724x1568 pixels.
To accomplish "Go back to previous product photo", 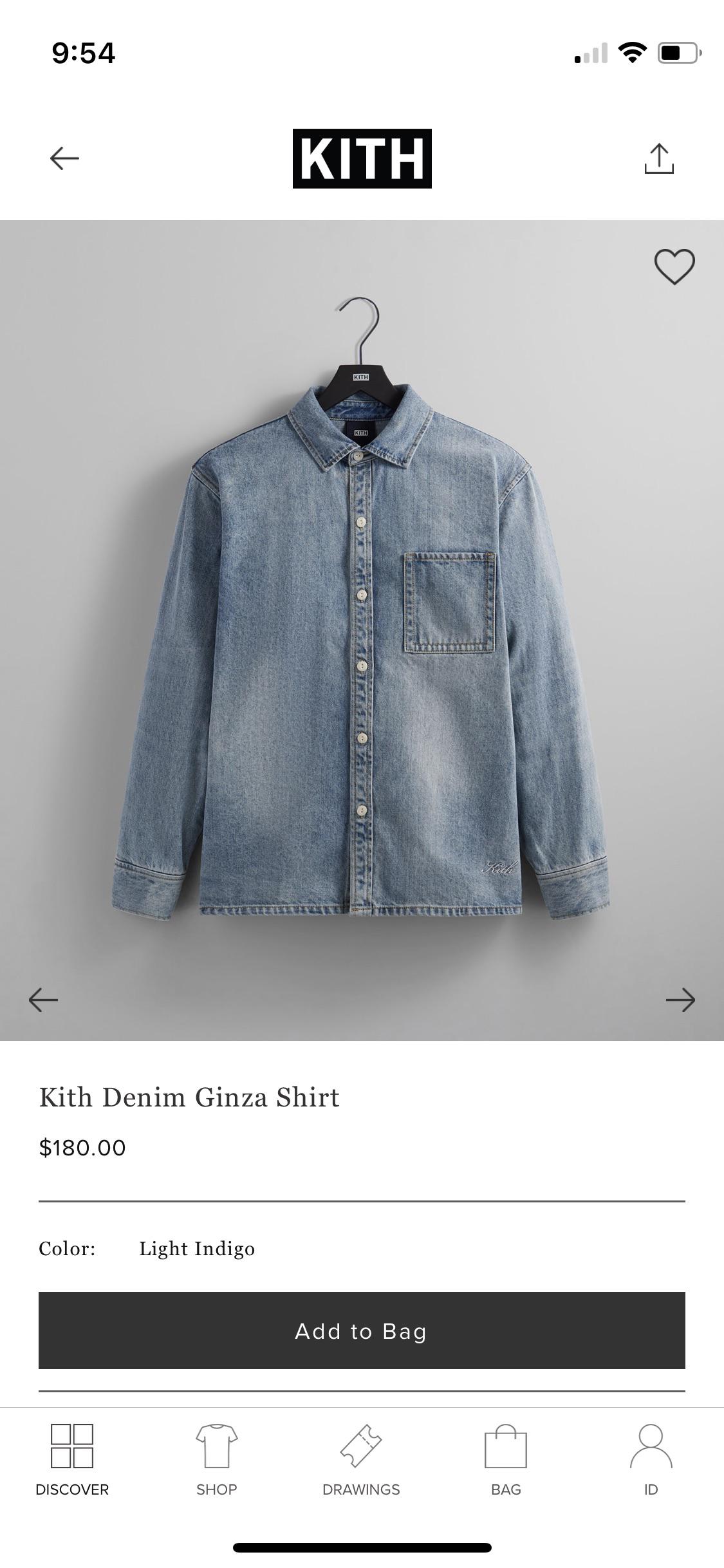I will click(x=42, y=1000).
